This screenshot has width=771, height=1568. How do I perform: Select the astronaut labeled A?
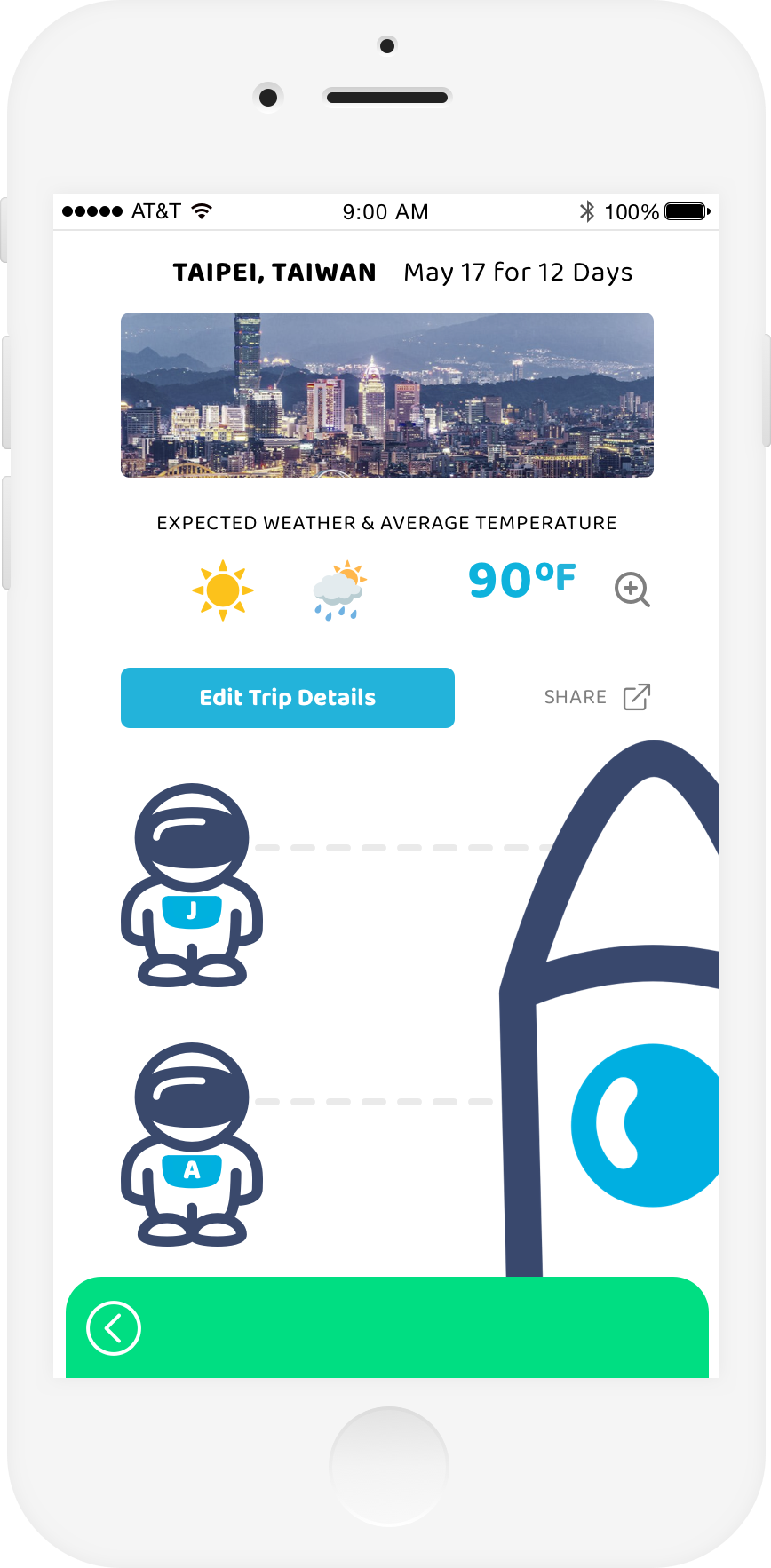click(x=192, y=1144)
